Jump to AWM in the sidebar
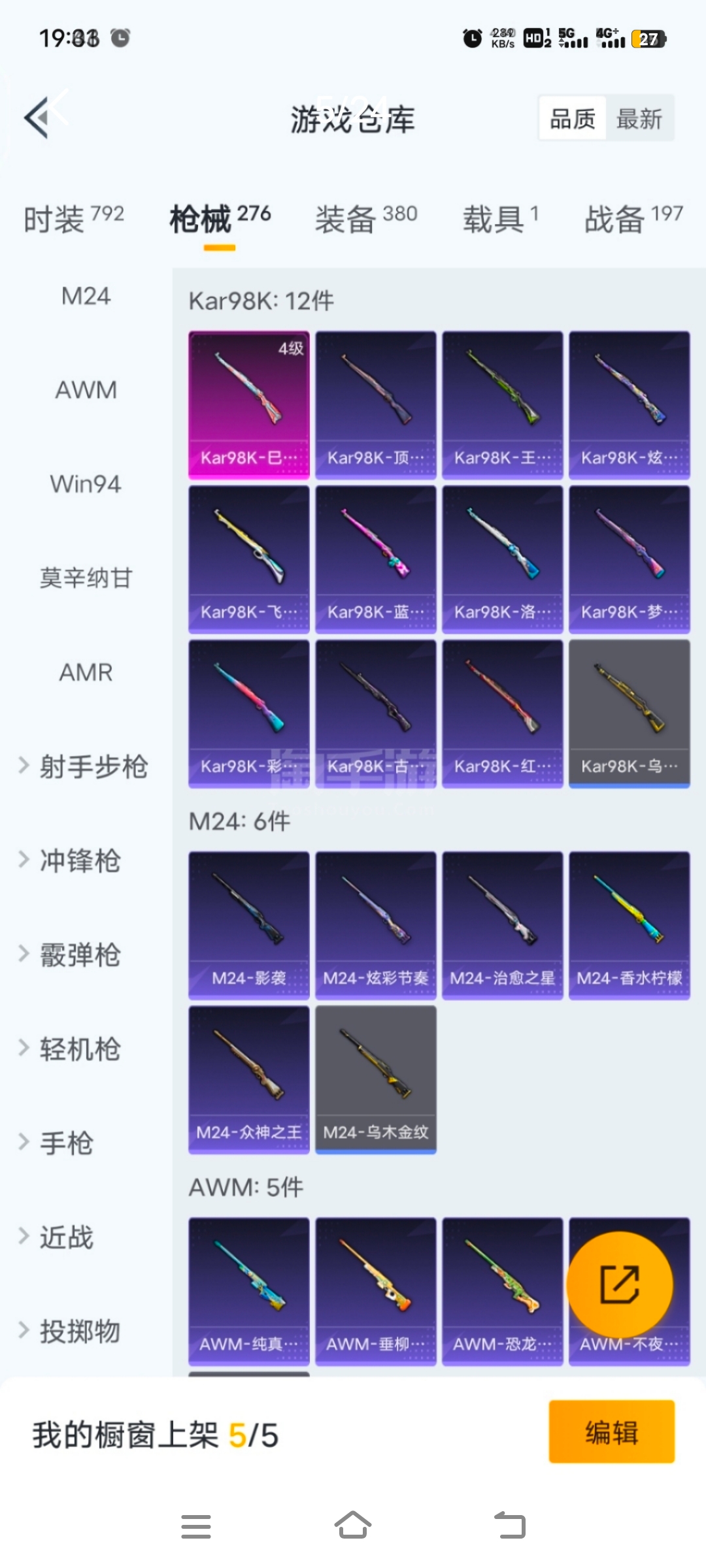The width and height of the screenshot is (706, 1568). [x=86, y=390]
